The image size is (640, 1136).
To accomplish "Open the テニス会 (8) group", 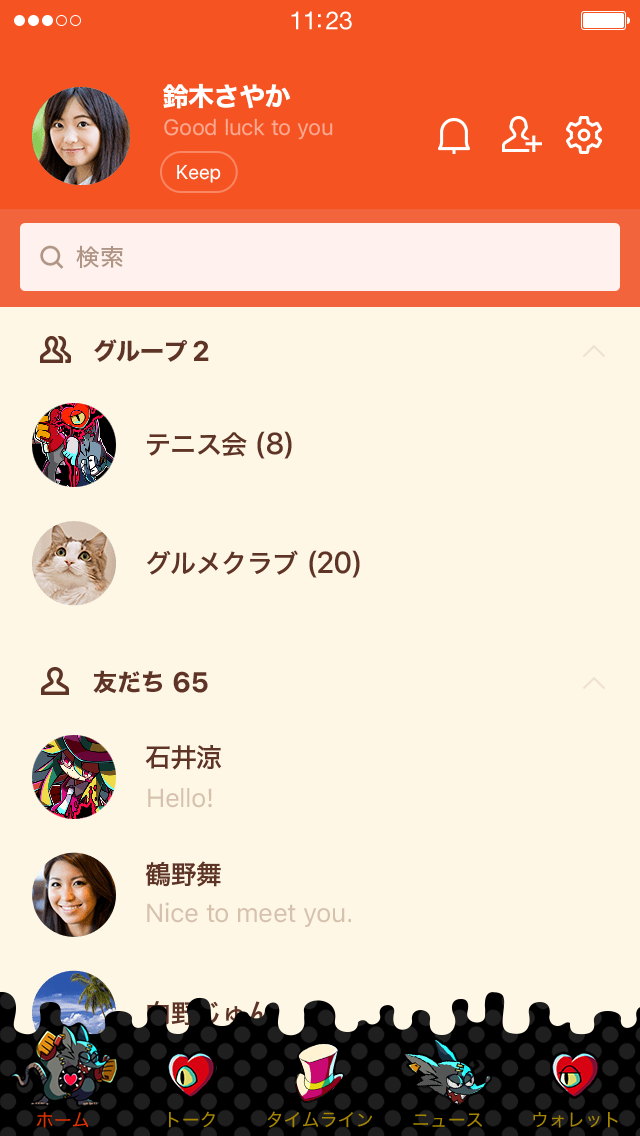I will (x=320, y=445).
